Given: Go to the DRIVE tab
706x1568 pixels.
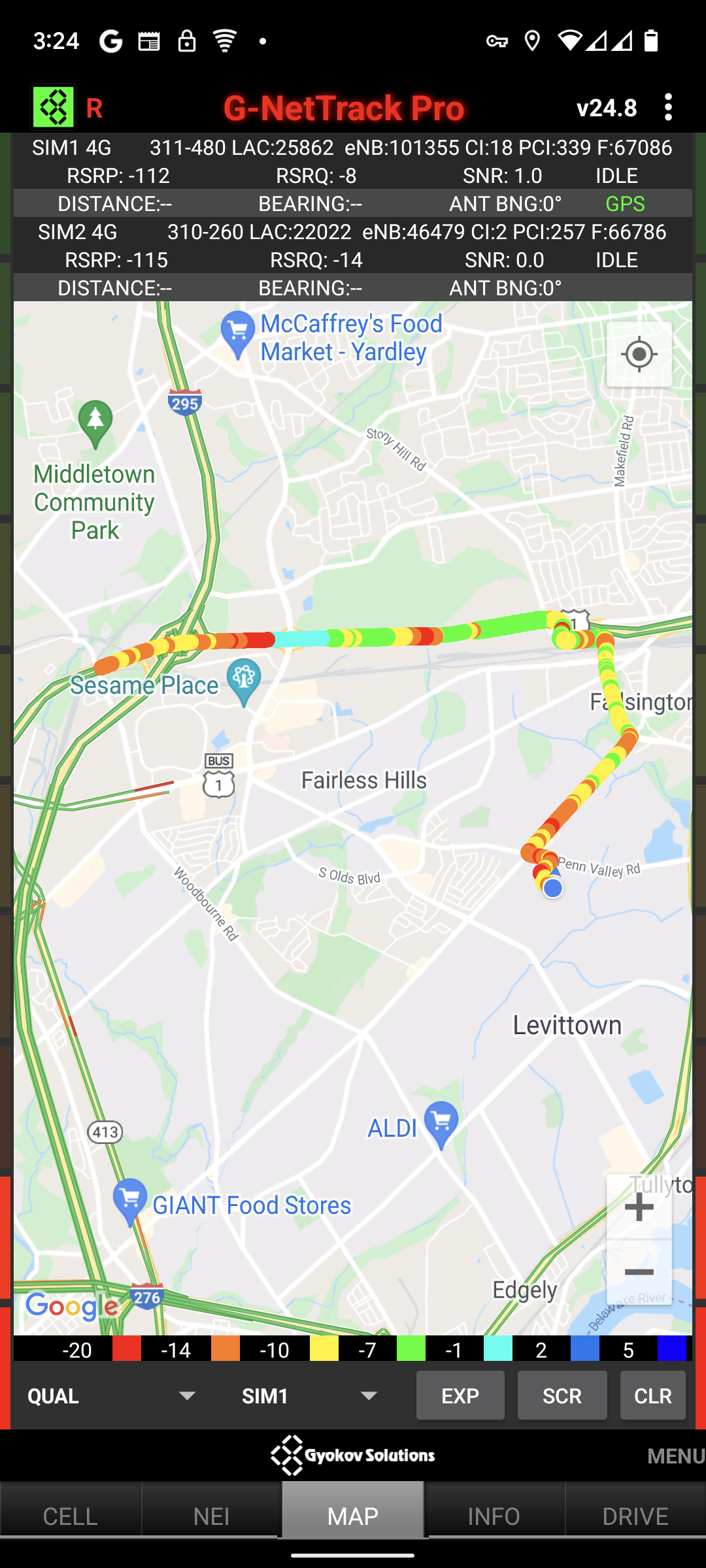Looking at the screenshot, I should [635, 1515].
